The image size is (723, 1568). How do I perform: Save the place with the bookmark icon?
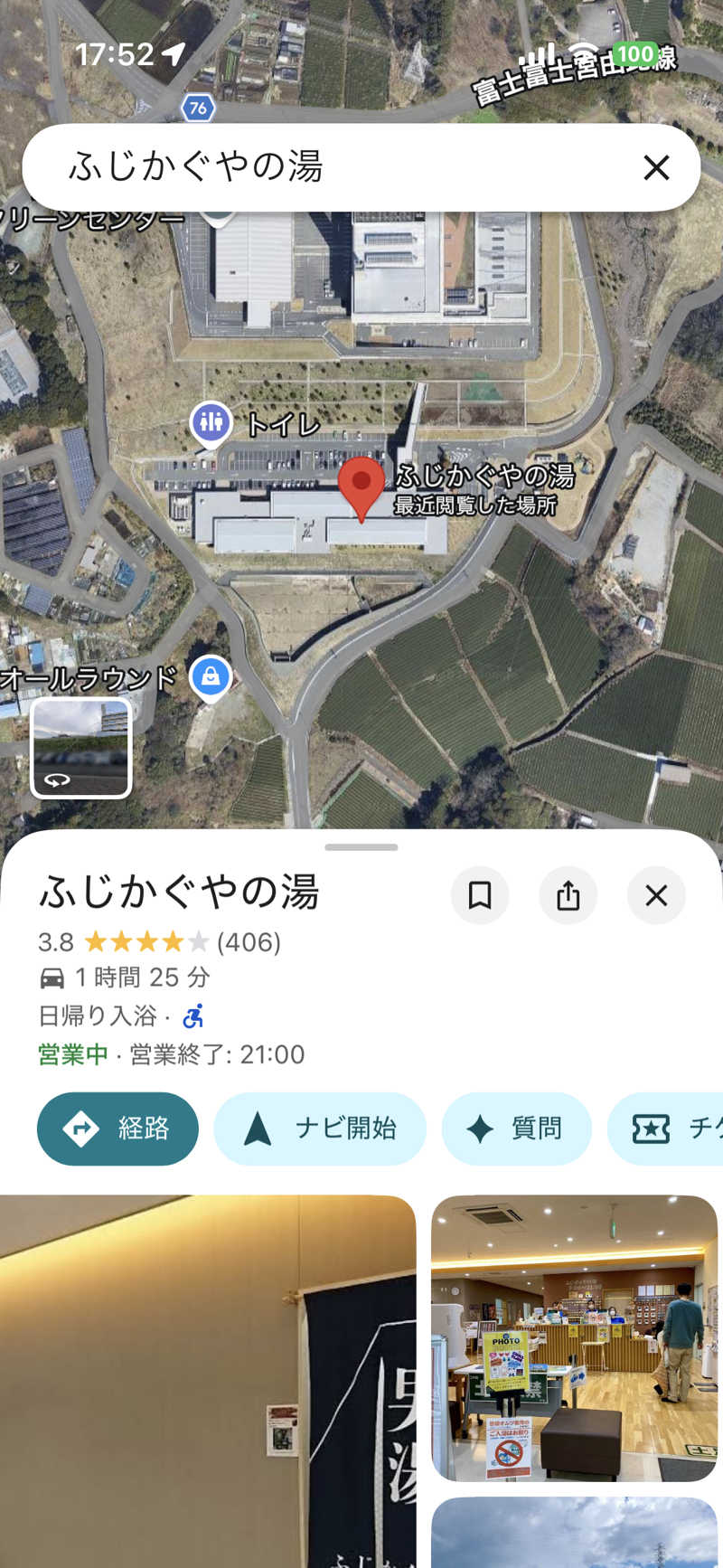click(x=480, y=895)
